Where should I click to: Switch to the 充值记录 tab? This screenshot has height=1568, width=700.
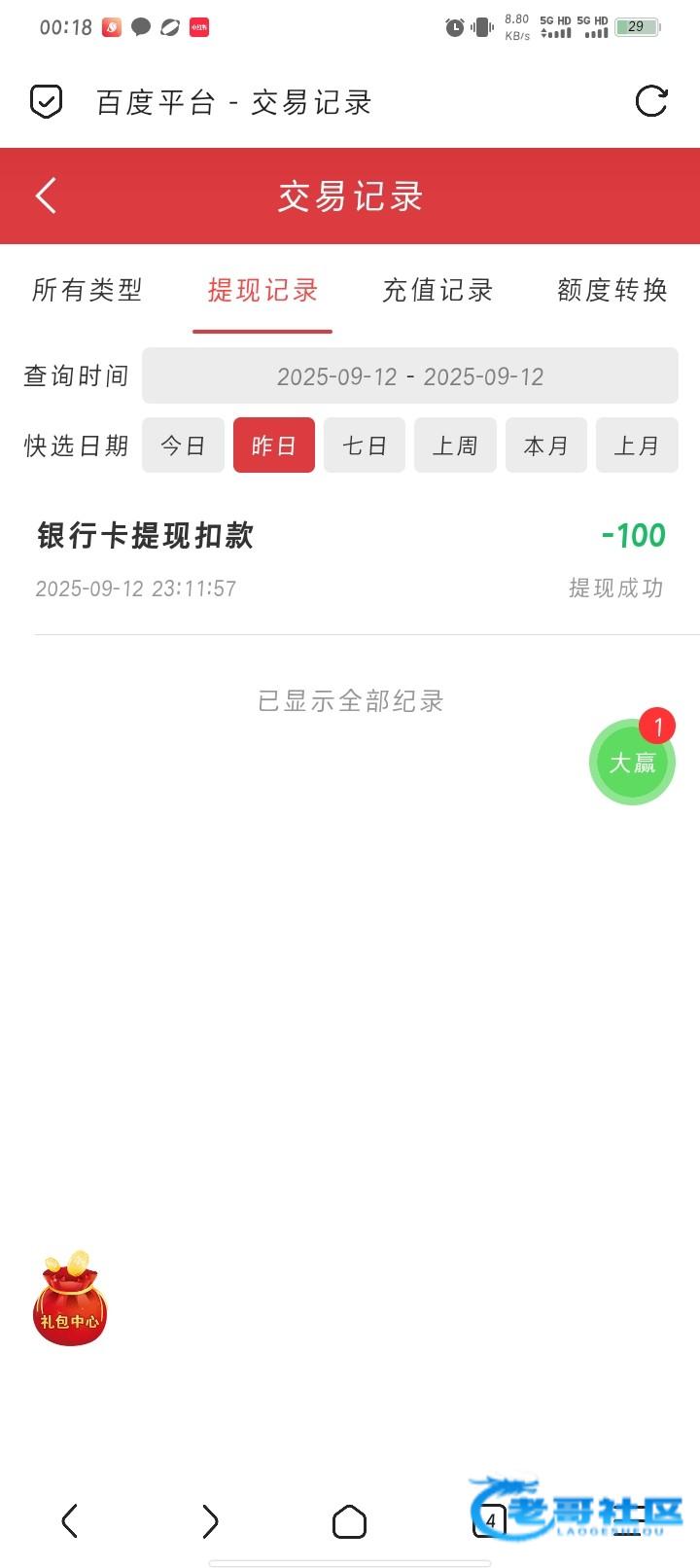(x=437, y=290)
